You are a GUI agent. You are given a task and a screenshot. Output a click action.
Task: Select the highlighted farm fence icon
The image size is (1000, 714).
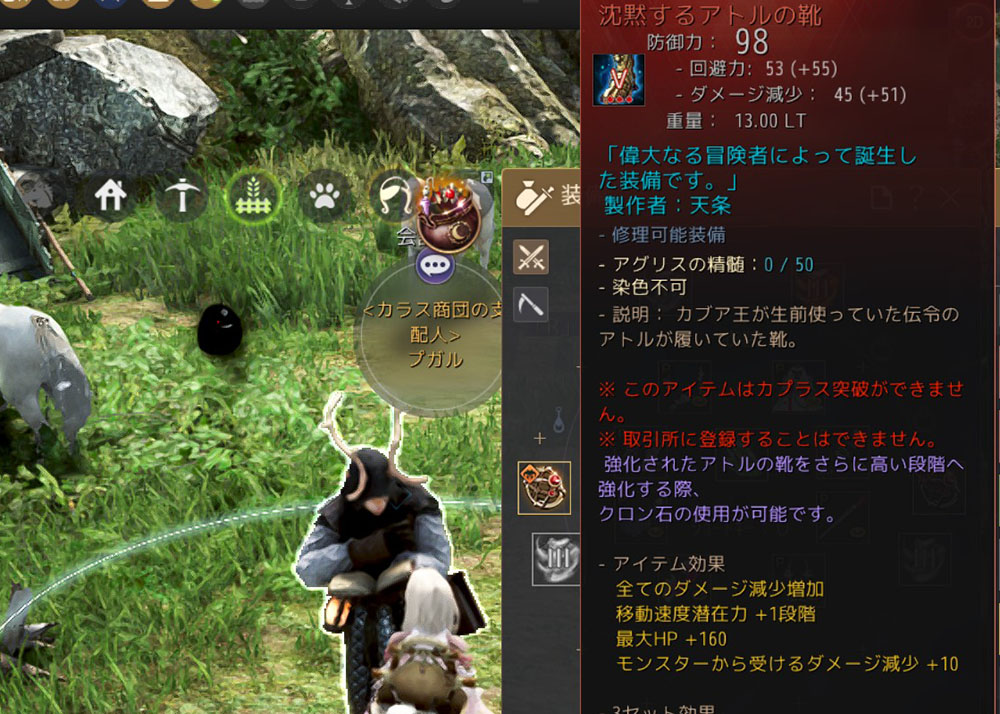251,197
